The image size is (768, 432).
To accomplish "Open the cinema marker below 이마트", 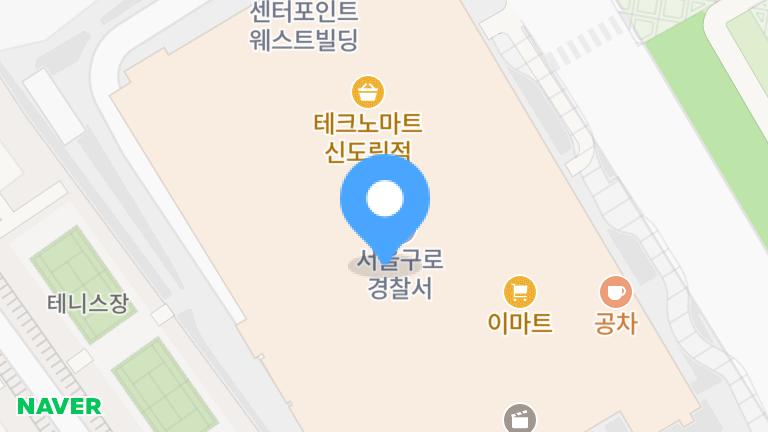I will 520,418.
